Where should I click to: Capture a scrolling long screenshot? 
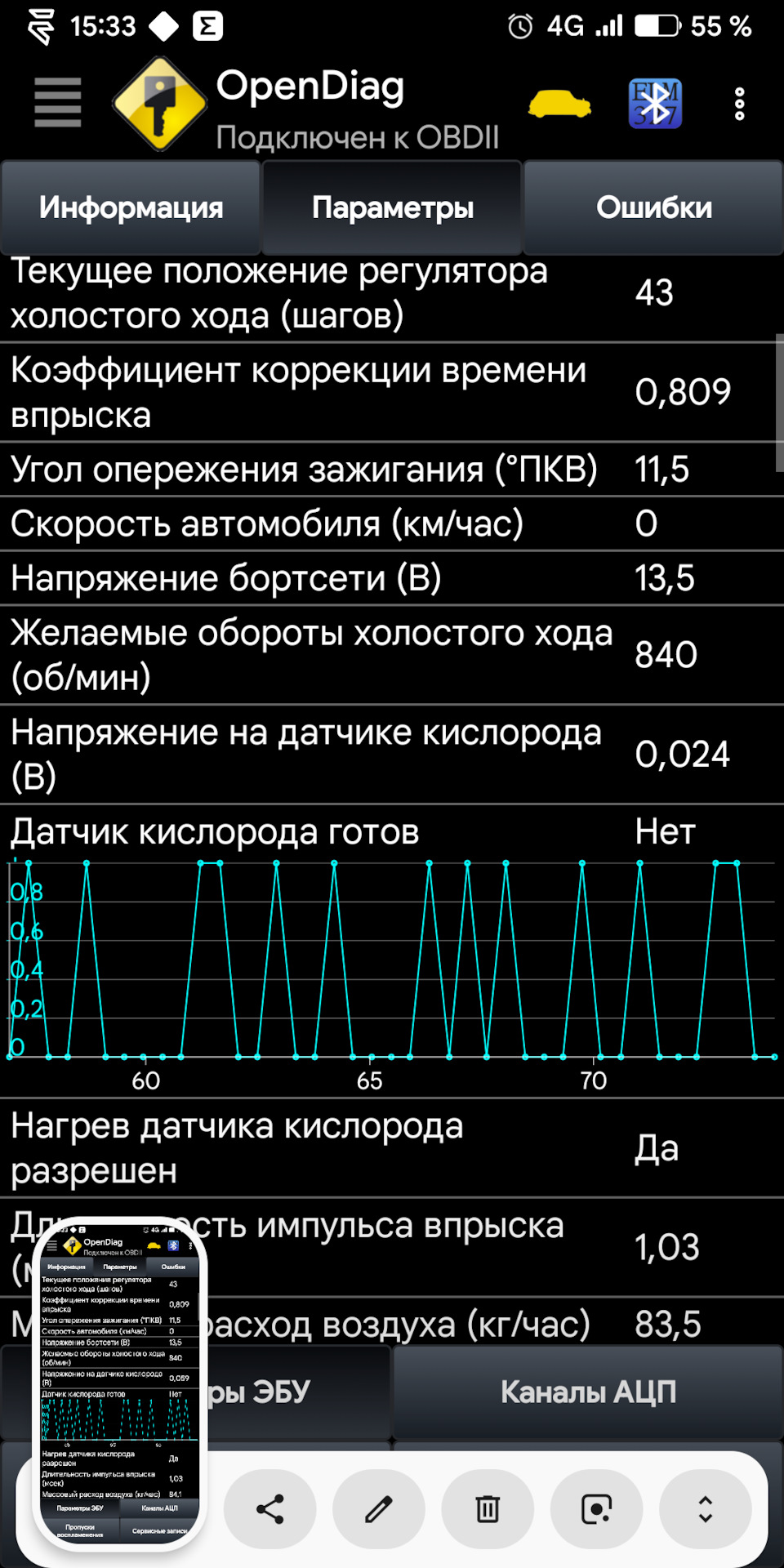[x=705, y=1509]
